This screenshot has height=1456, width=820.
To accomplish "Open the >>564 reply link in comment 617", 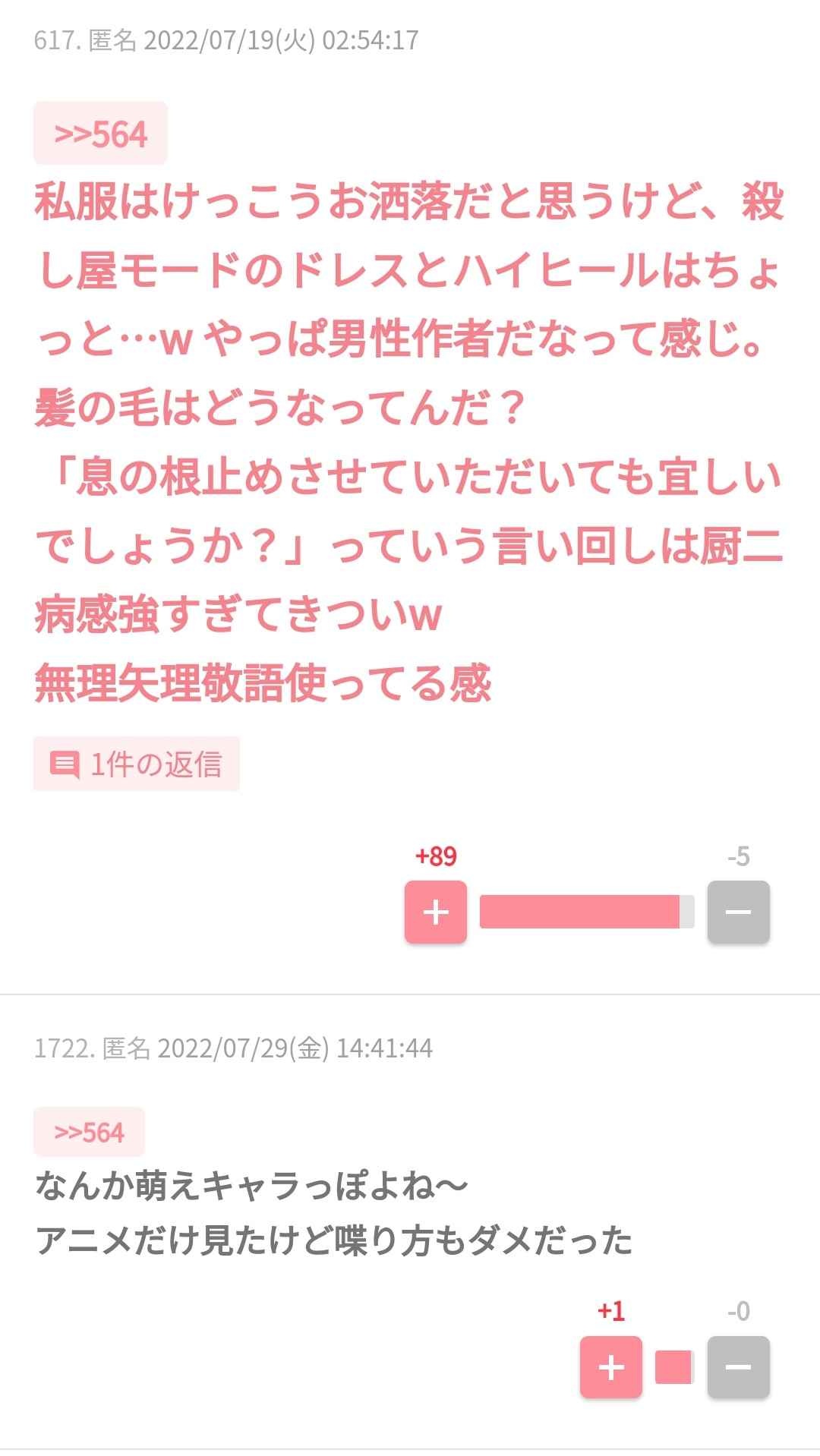I will click(100, 134).
